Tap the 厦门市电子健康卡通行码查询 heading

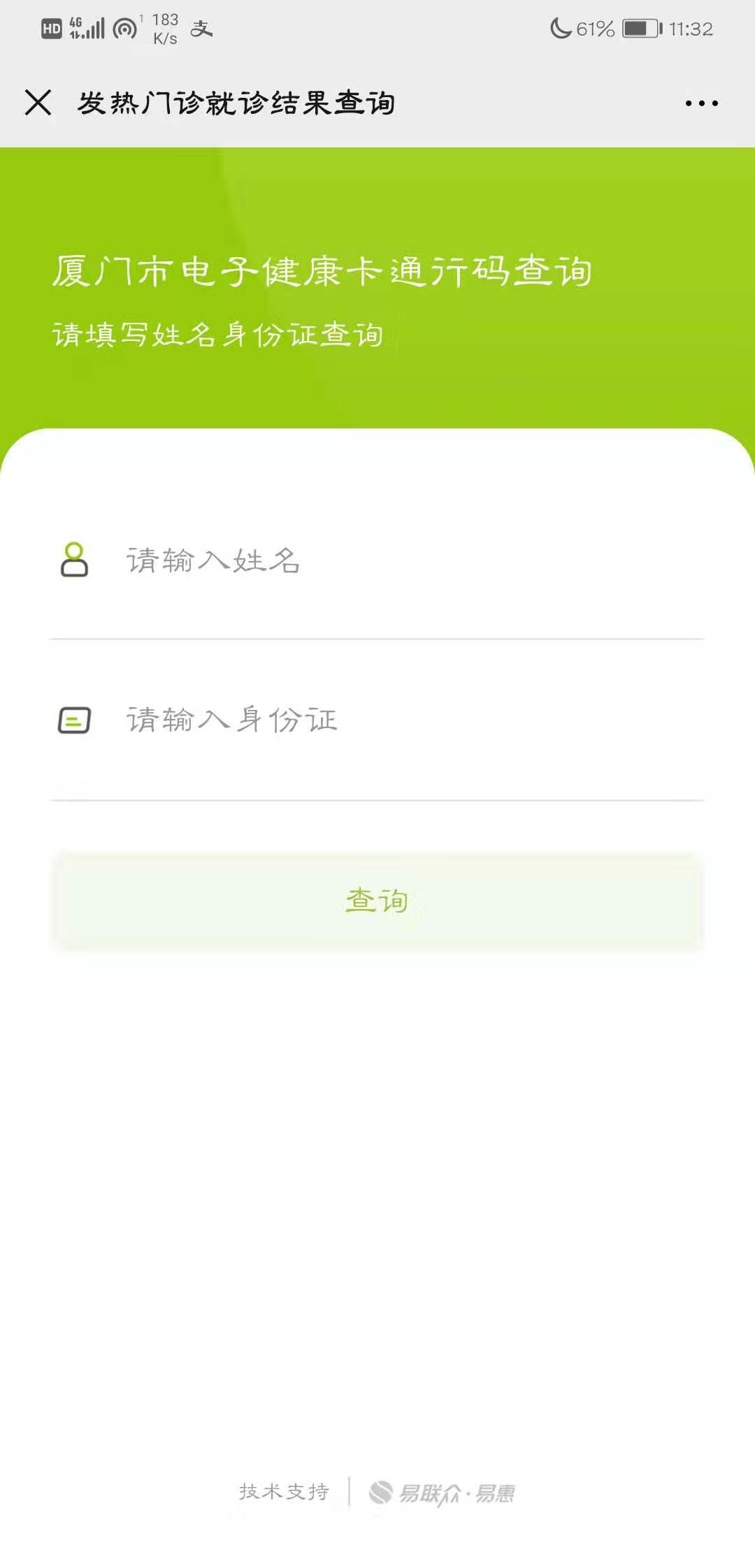coord(322,273)
